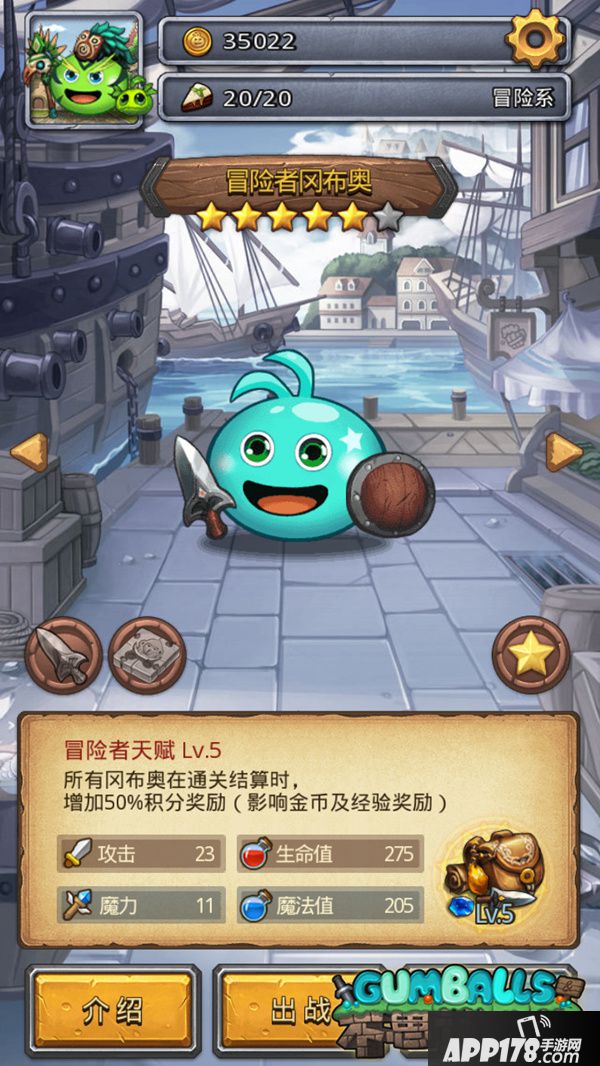Open the stone tablet slot
Viewport: 600px width, 1066px height.
(147, 656)
